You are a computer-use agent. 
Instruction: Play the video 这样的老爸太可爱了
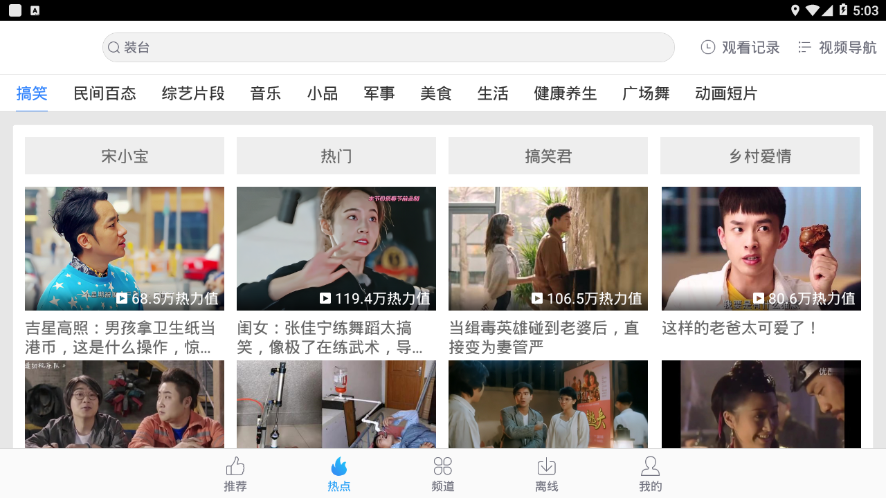[x=760, y=248]
